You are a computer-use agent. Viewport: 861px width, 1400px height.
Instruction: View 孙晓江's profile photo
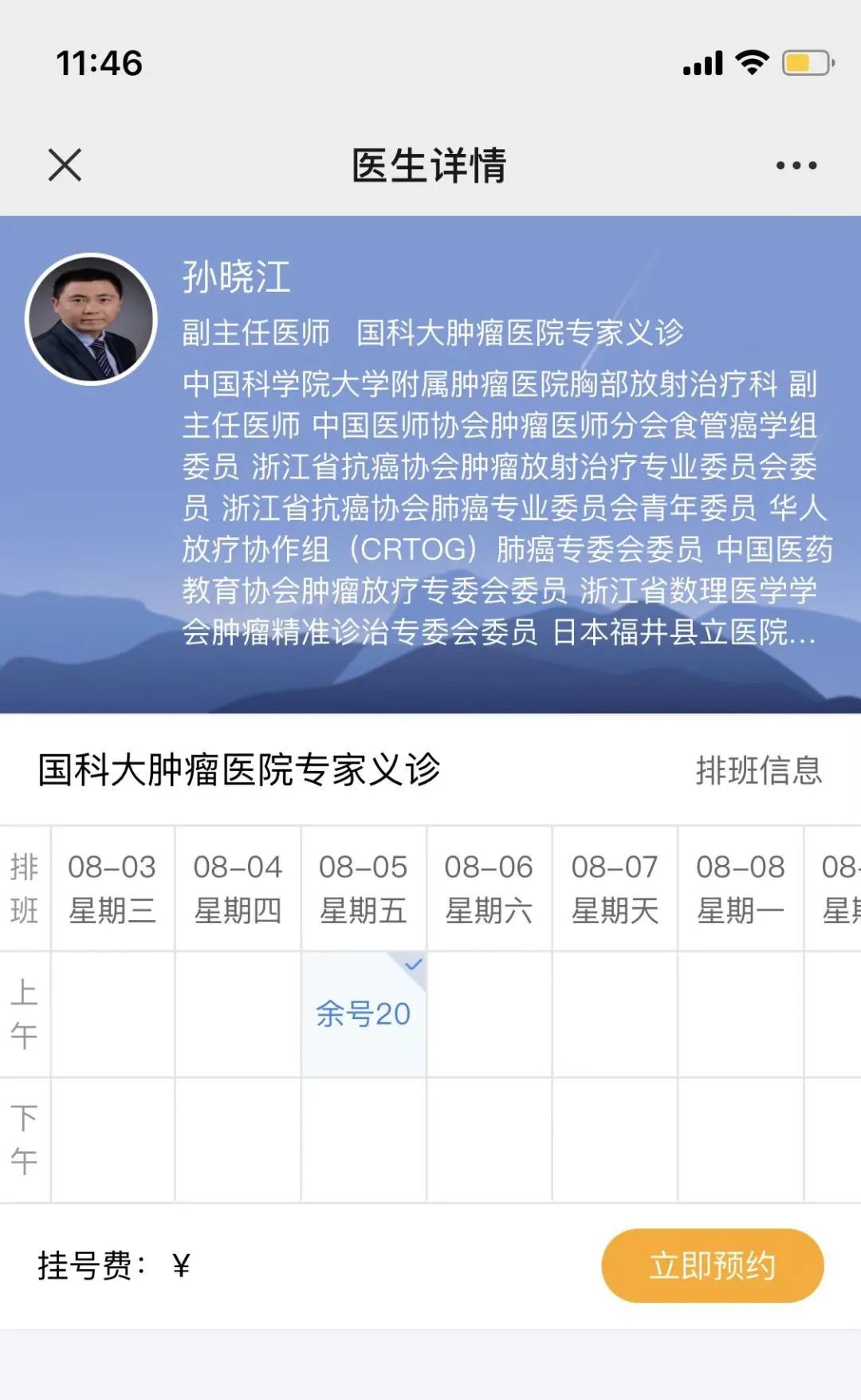click(x=92, y=320)
